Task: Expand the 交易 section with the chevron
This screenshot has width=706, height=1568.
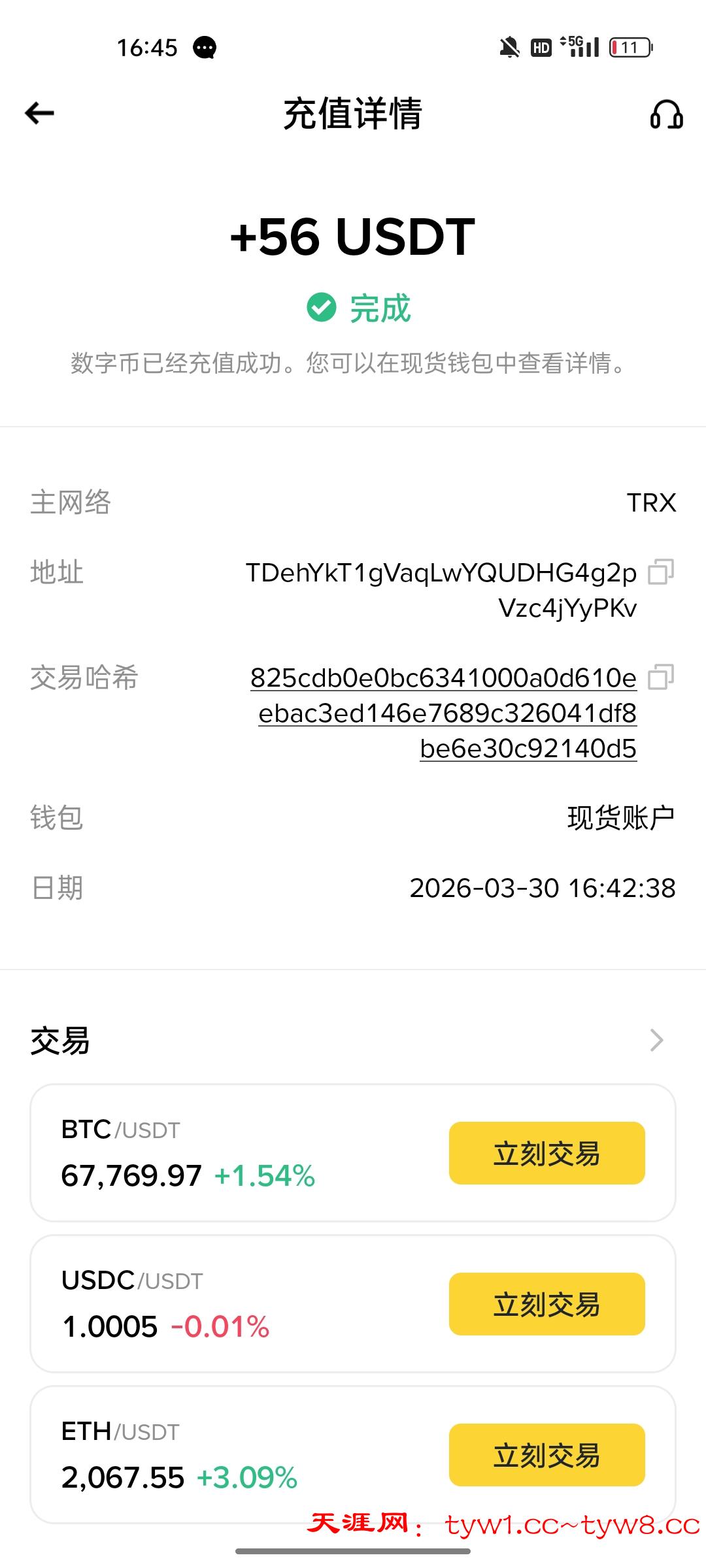Action: click(x=656, y=1040)
